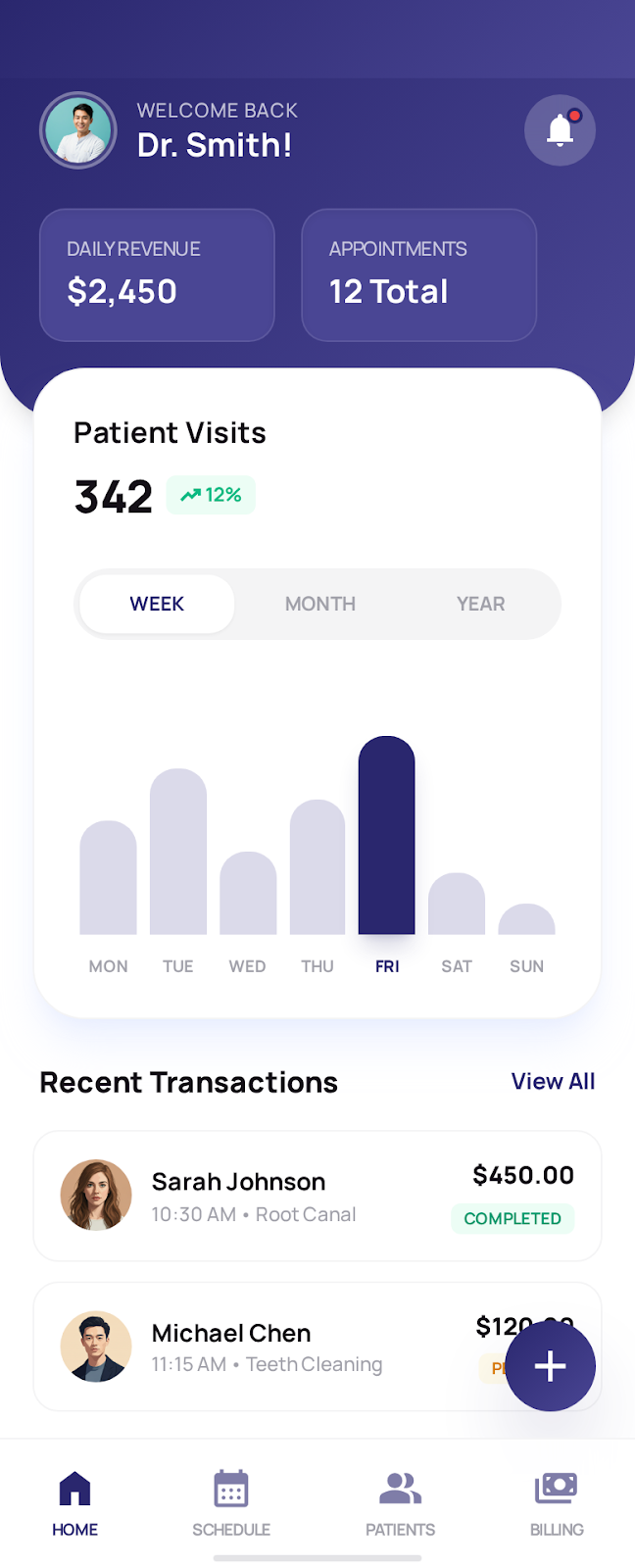Switch the chart to Year

pos(480,604)
